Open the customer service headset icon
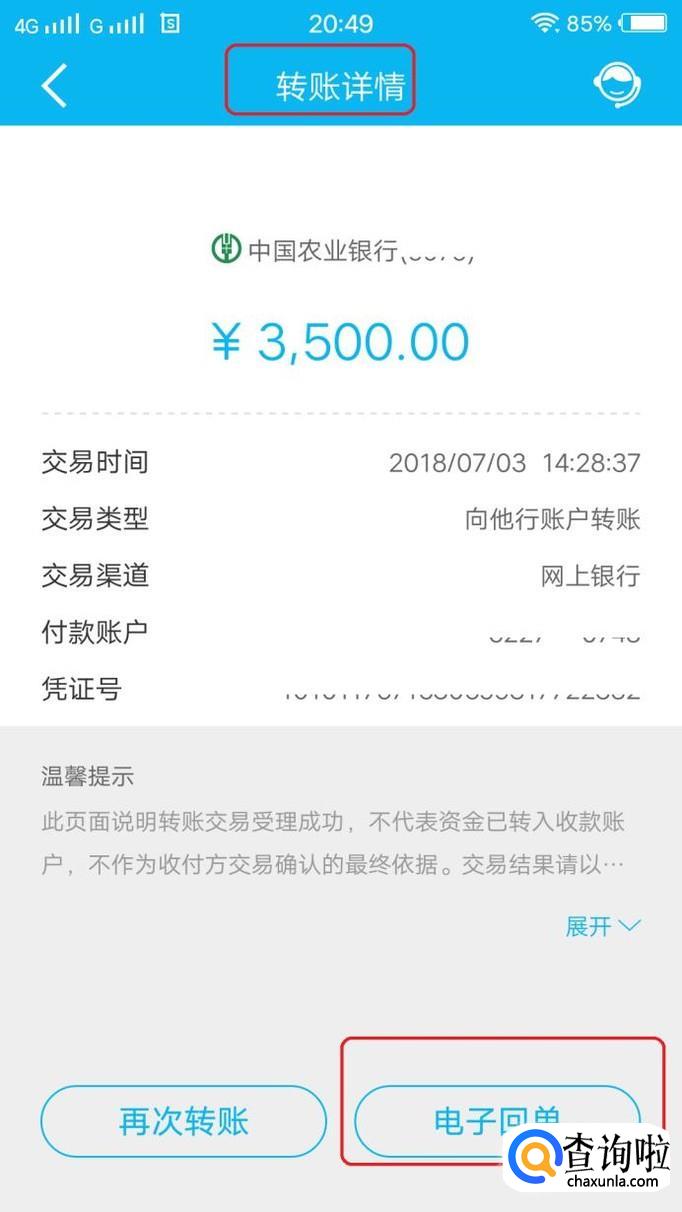682x1212 pixels. coord(617,86)
